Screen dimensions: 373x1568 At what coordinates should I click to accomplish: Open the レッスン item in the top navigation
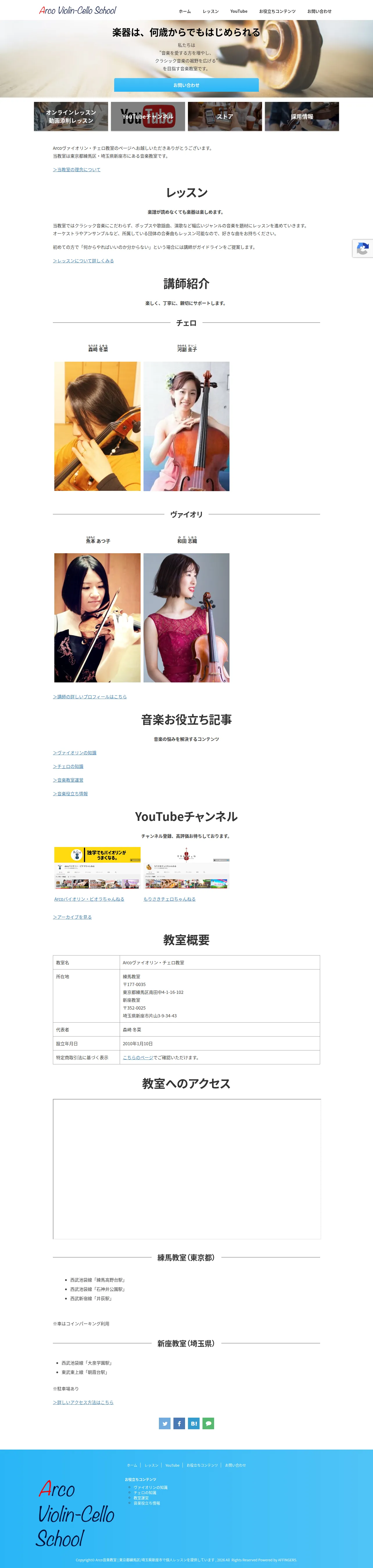[x=210, y=11]
